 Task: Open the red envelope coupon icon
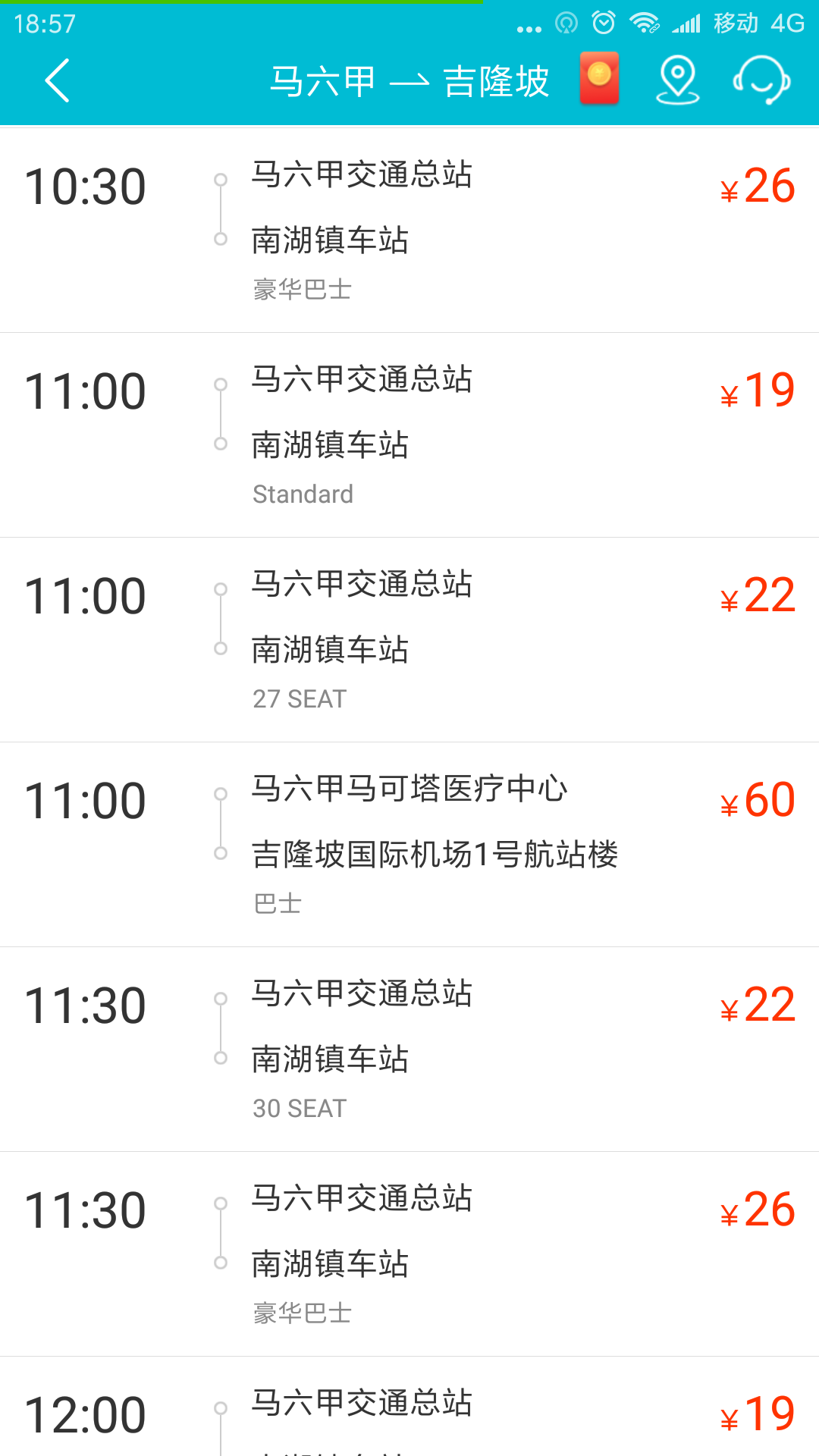click(599, 78)
